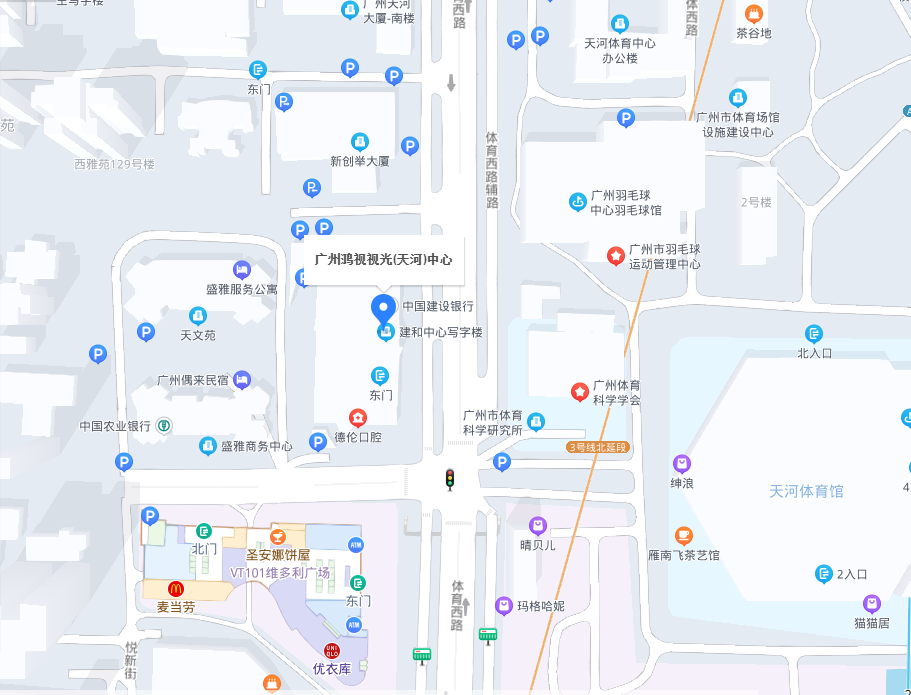
Task: Select the 绅浪 shop marker
Action: tap(682, 464)
